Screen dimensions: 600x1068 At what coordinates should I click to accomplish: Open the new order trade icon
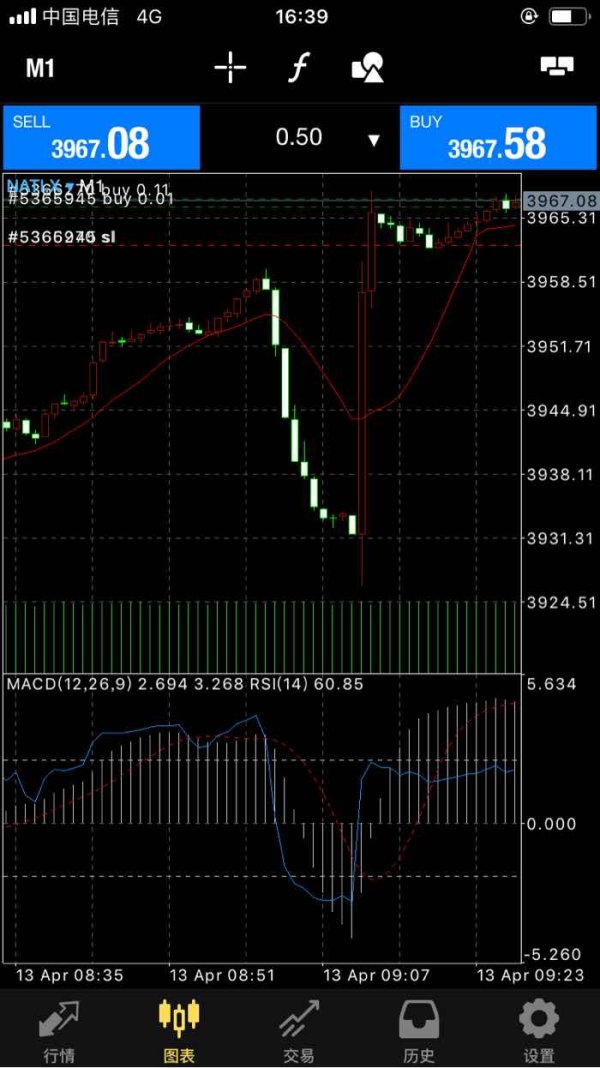pyautogui.click(x=557, y=67)
